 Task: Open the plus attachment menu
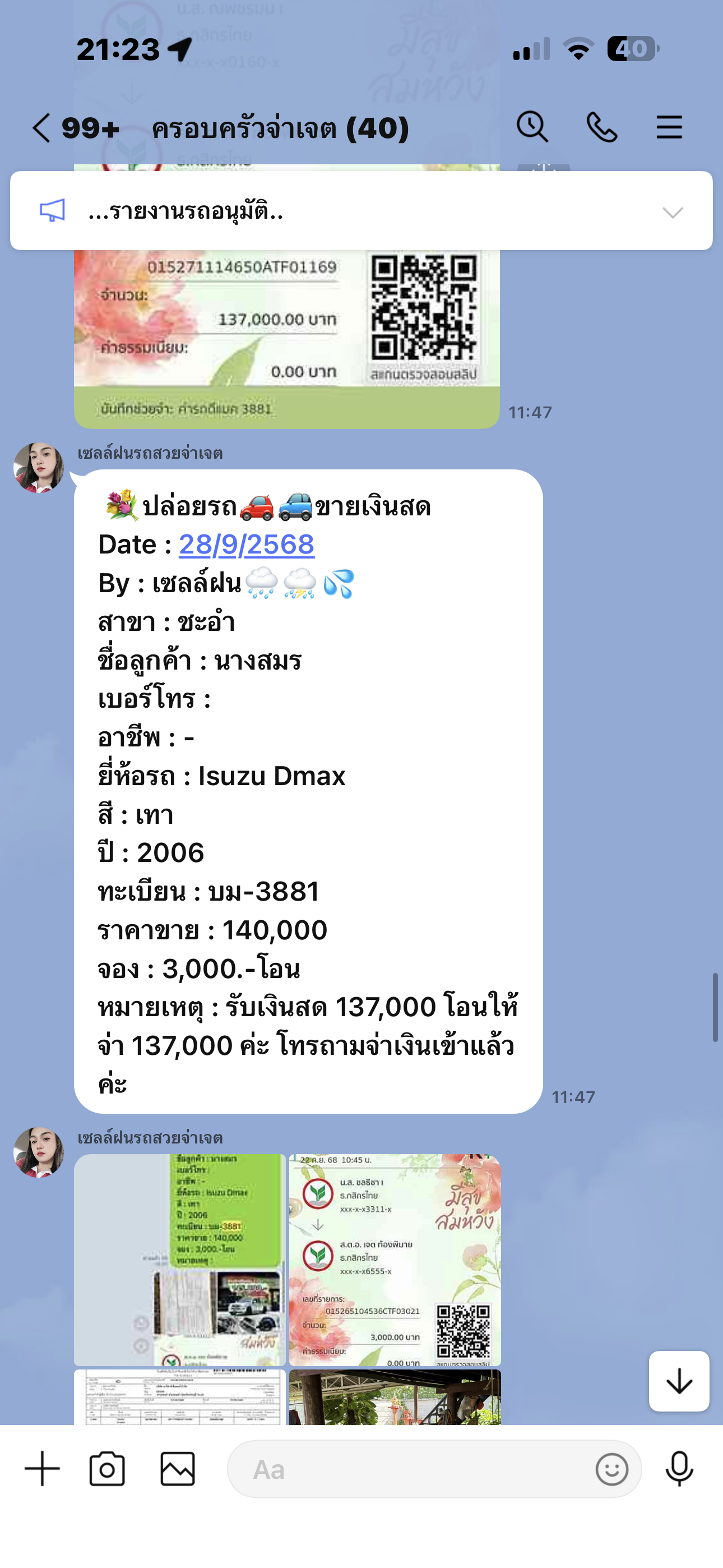click(x=42, y=1469)
